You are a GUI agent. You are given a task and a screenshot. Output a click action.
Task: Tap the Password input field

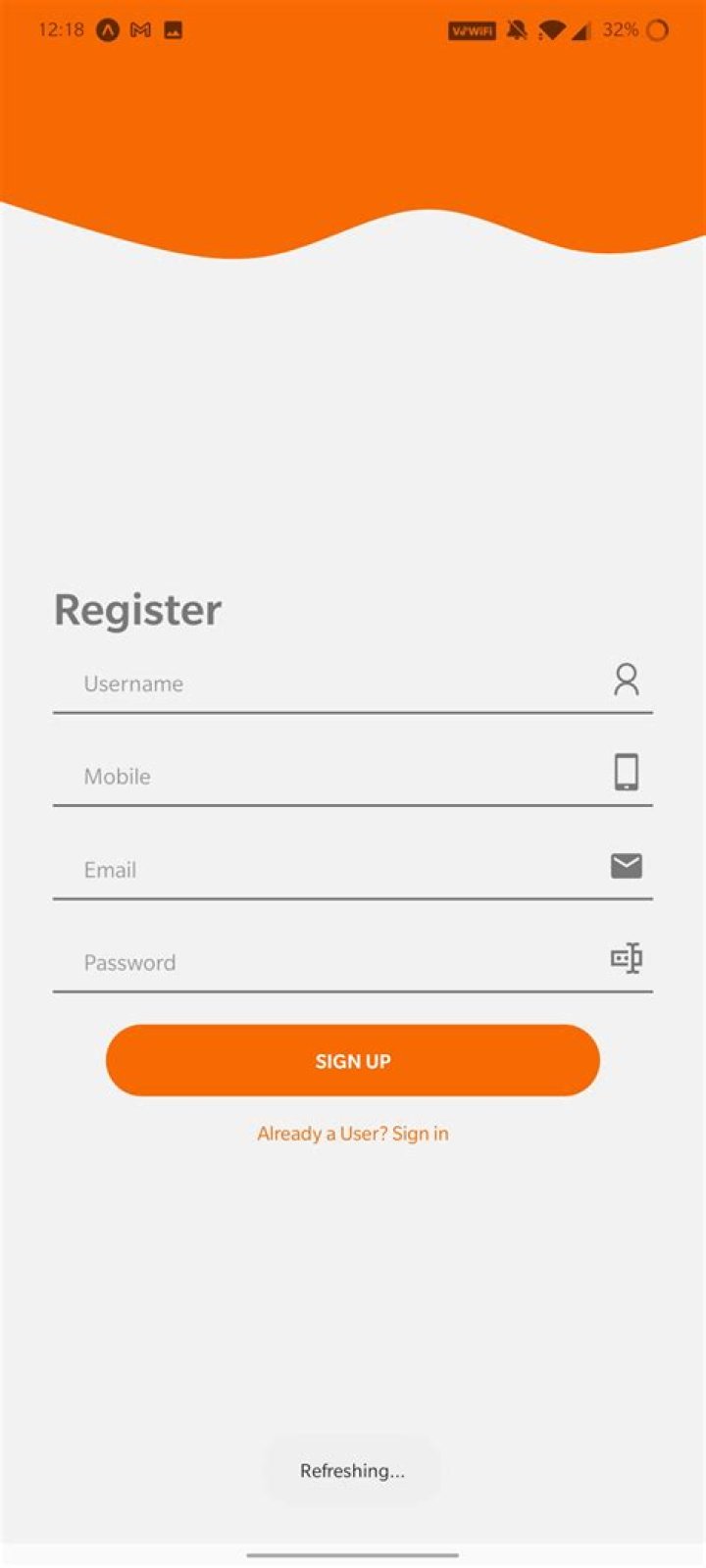333,962
